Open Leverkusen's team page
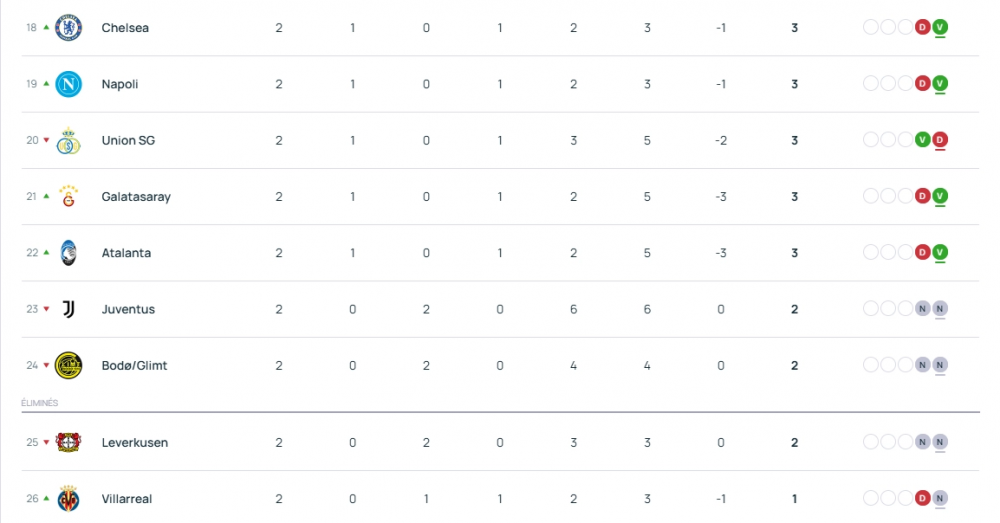 click(x=134, y=442)
